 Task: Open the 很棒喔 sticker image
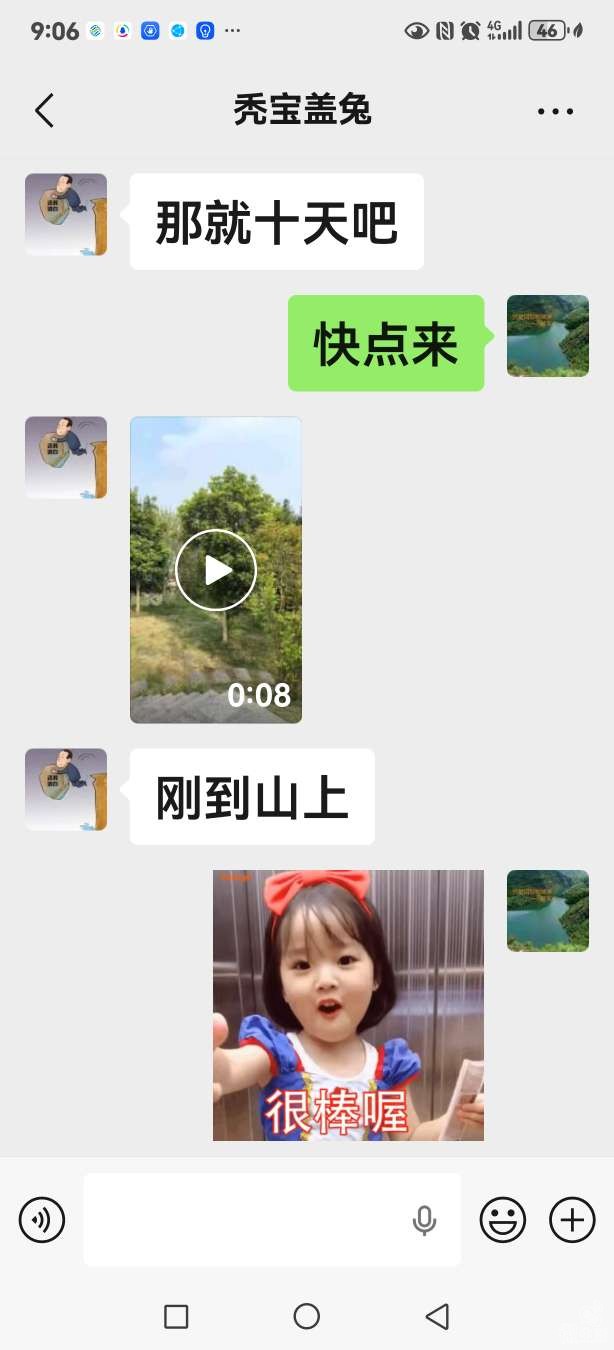[x=348, y=1005]
